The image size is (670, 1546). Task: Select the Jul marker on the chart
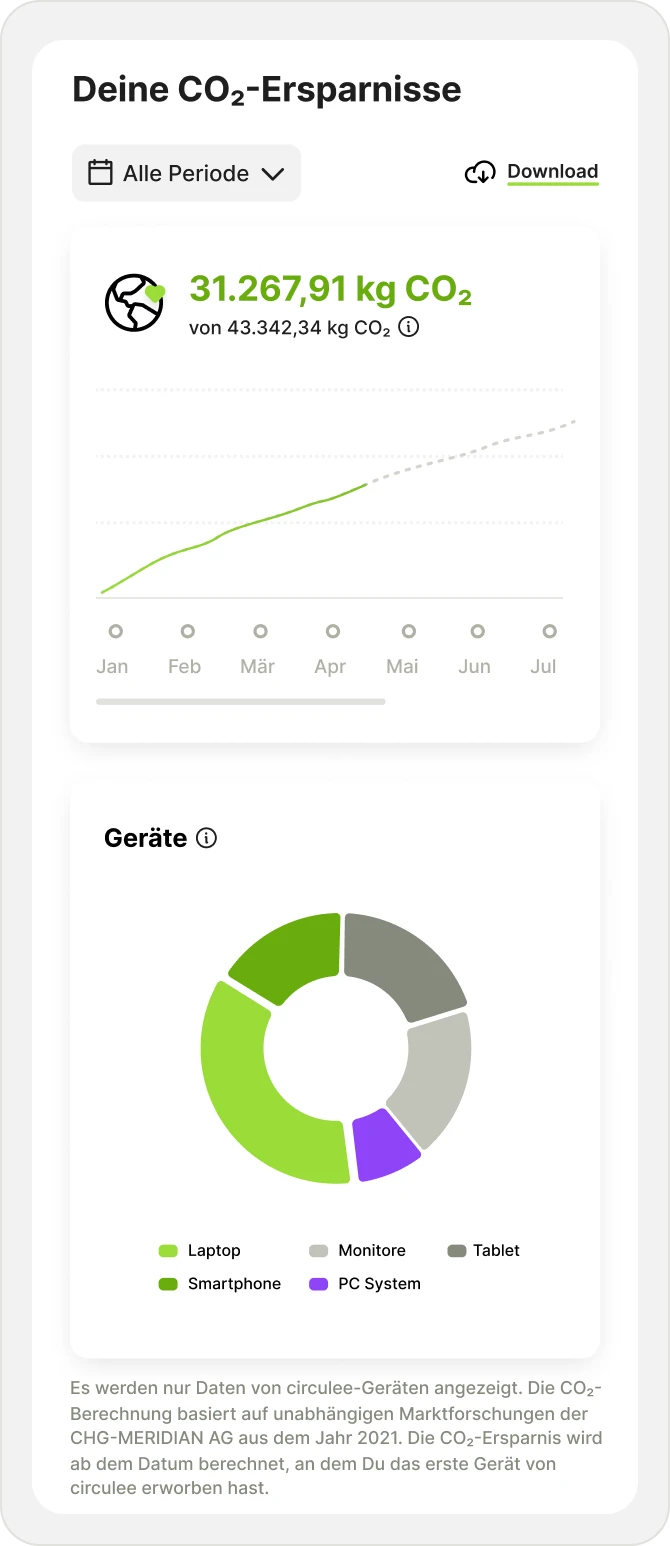pyautogui.click(x=549, y=631)
